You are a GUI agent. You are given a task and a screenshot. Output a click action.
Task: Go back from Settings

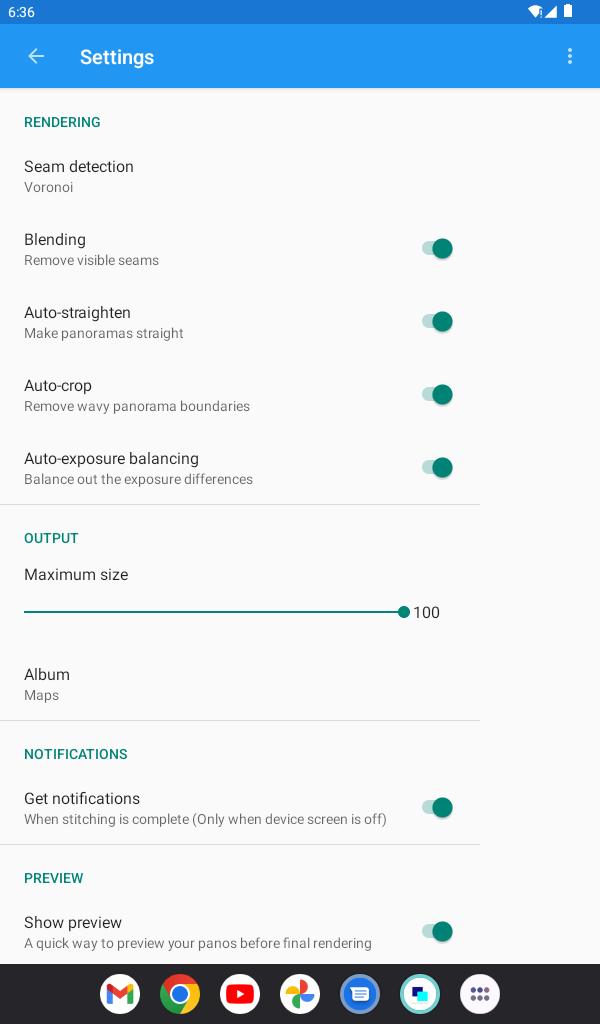[36, 57]
